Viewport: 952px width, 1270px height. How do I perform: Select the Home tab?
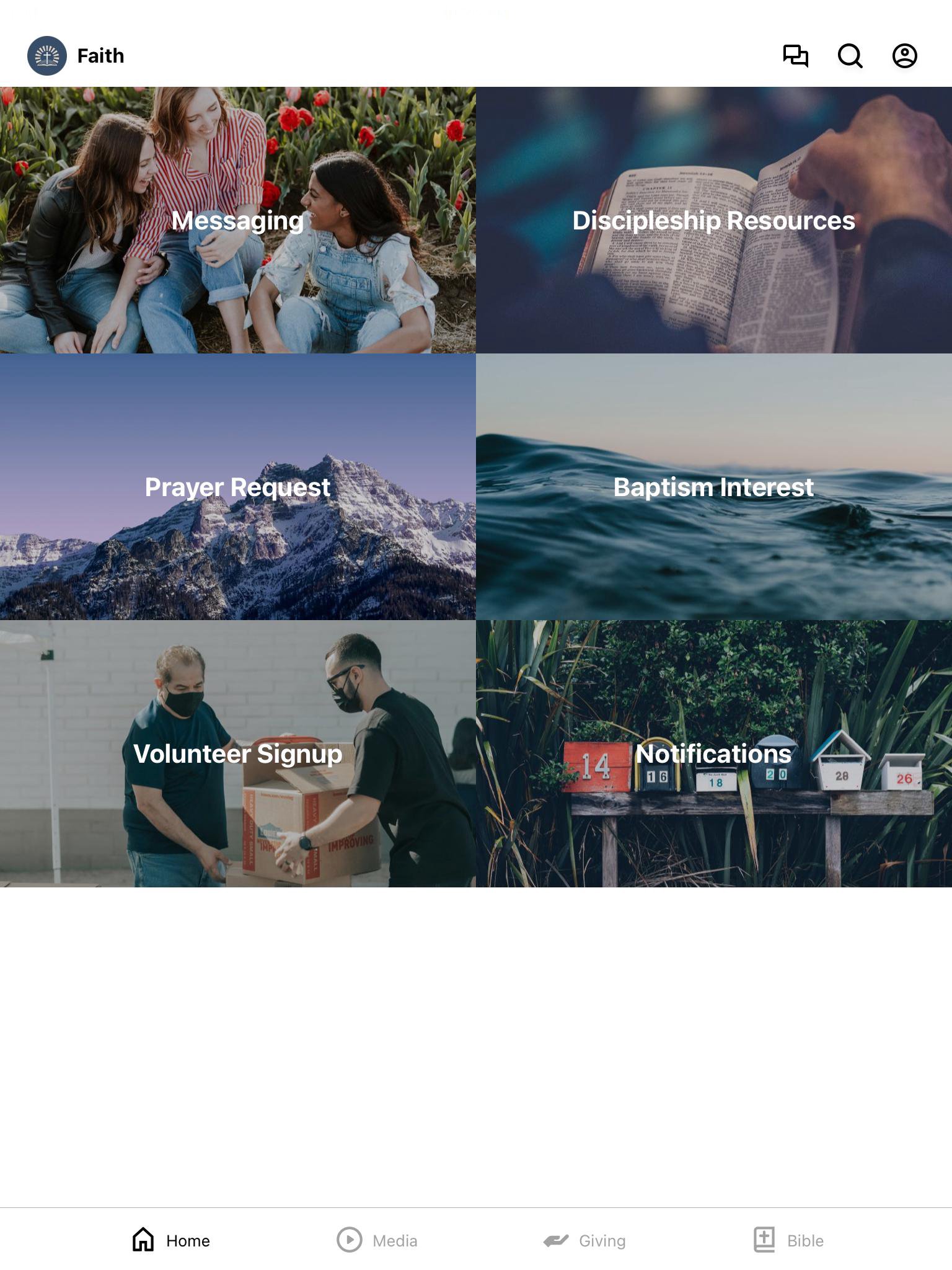171,1240
